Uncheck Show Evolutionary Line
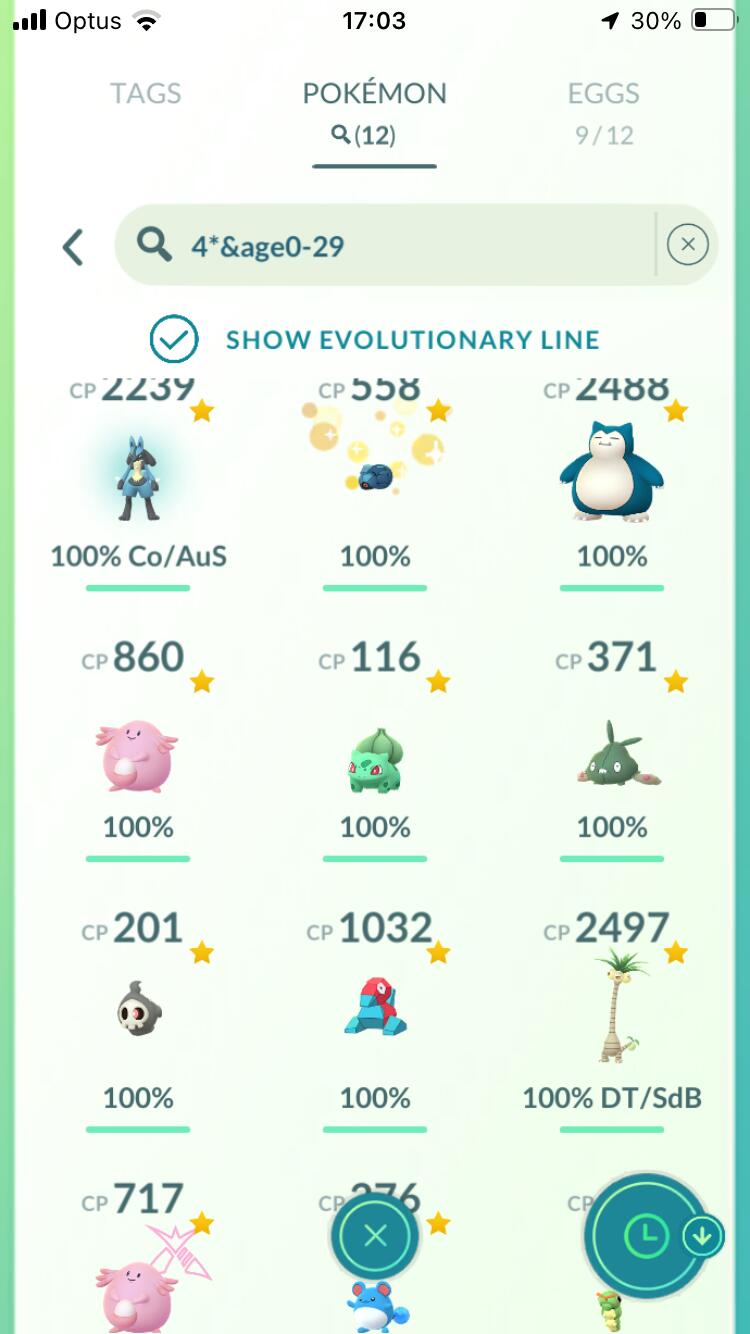750x1334 pixels. (x=174, y=339)
